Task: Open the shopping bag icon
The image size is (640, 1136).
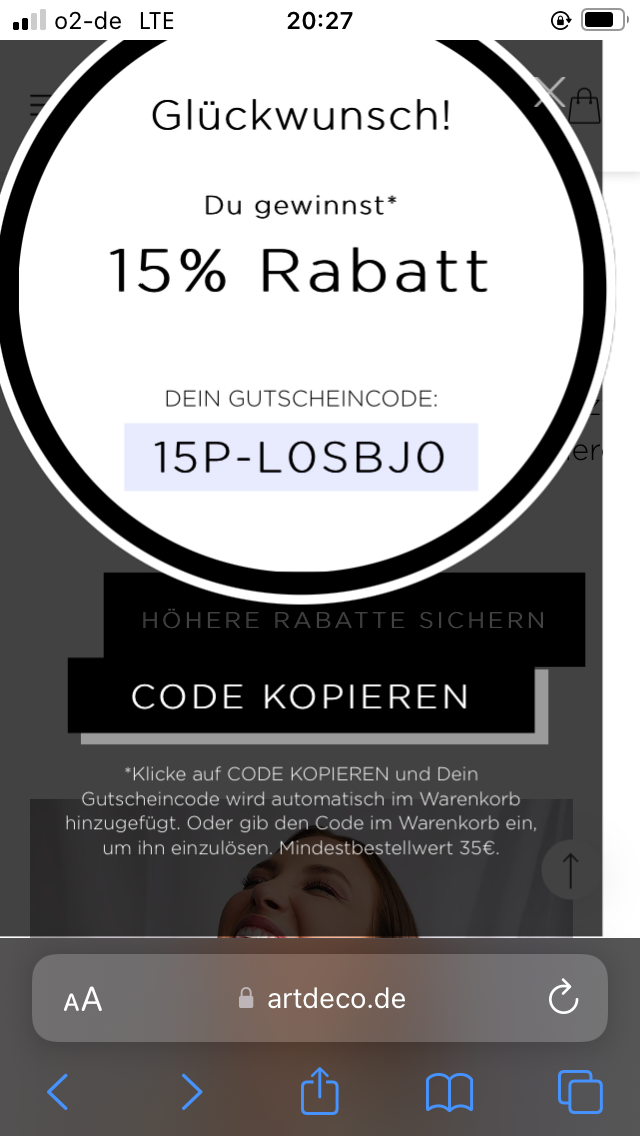Action: pos(585,106)
